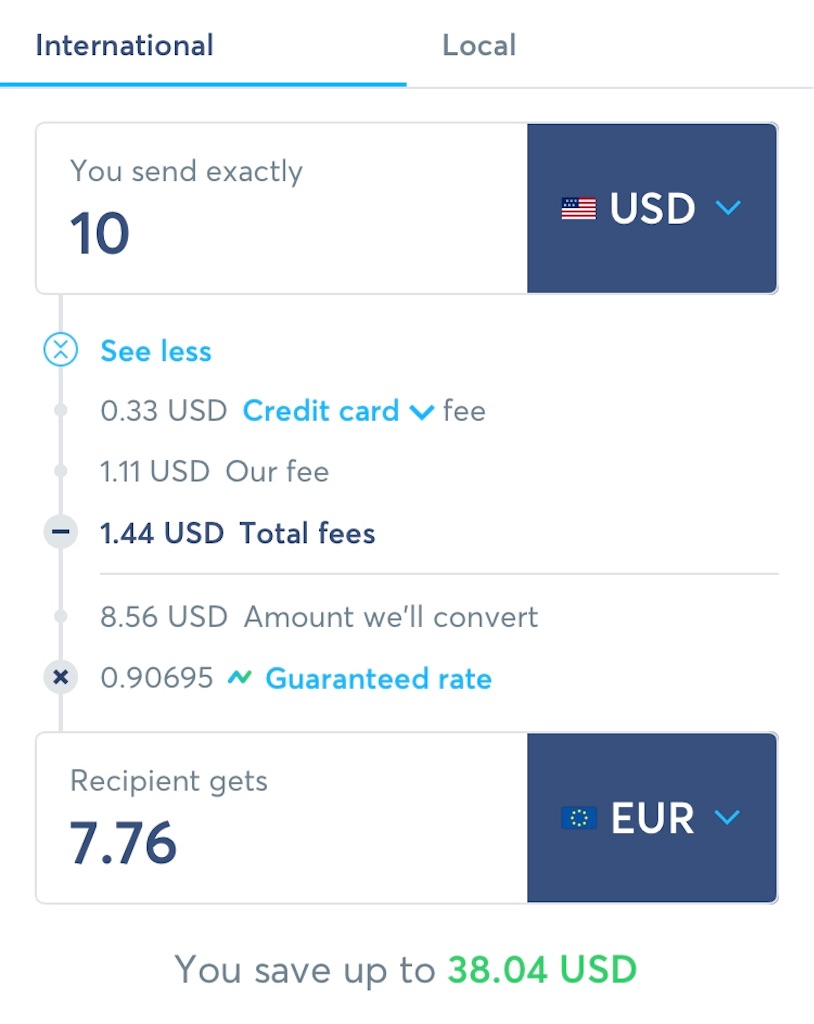
Task: Collapse fee details with See less
Action: click(x=155, y=352)
